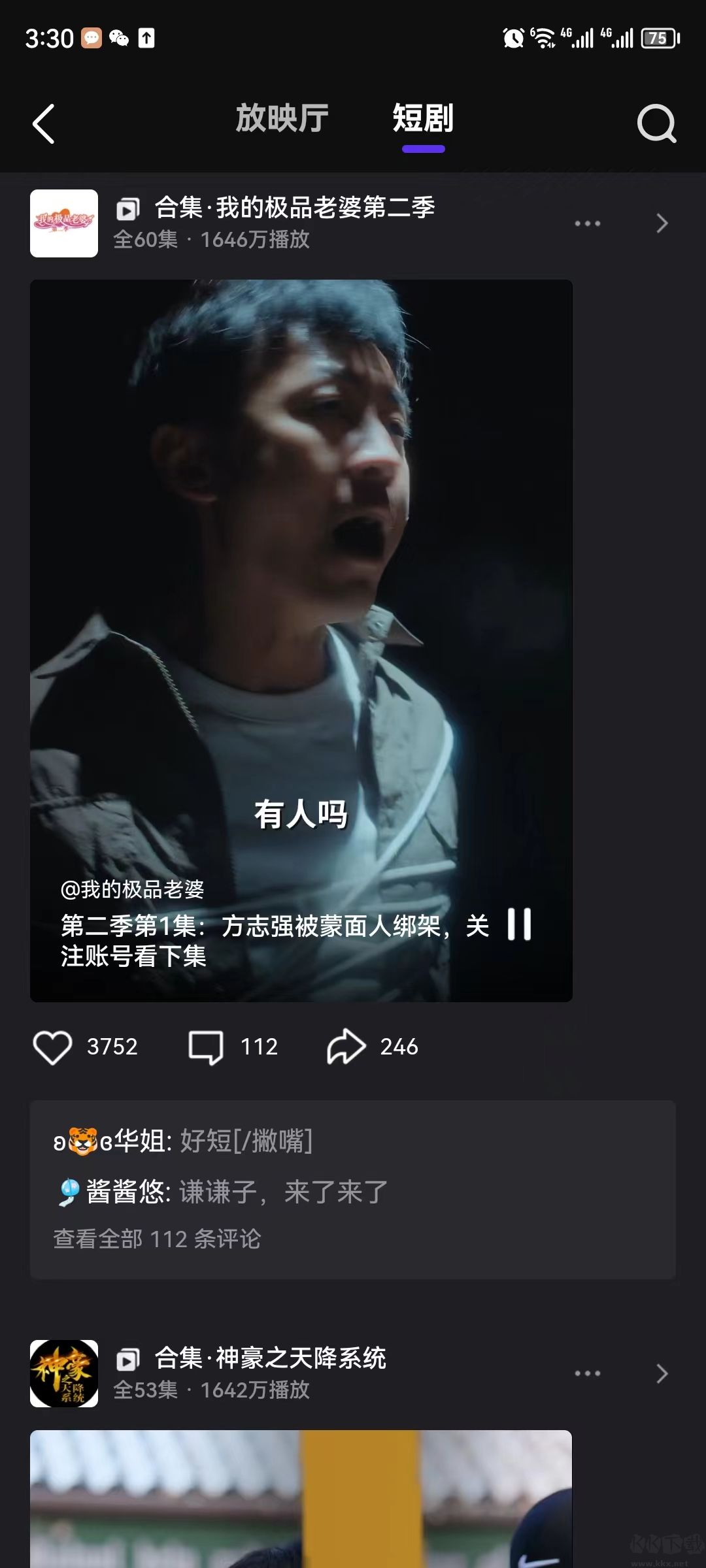Tap the chevron beside 神豪之天降系统
Screen dimensions: 706x1568
click(662, 1373)
